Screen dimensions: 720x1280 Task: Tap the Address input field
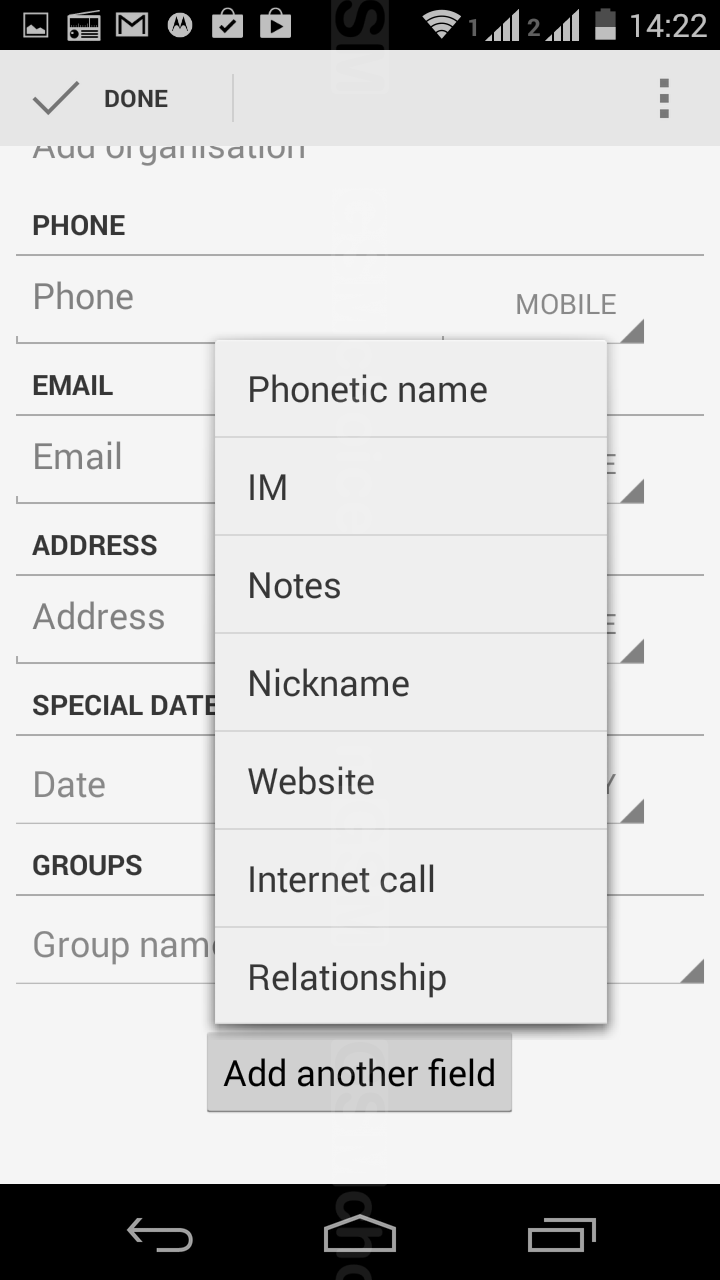click(x=110, y=618)
